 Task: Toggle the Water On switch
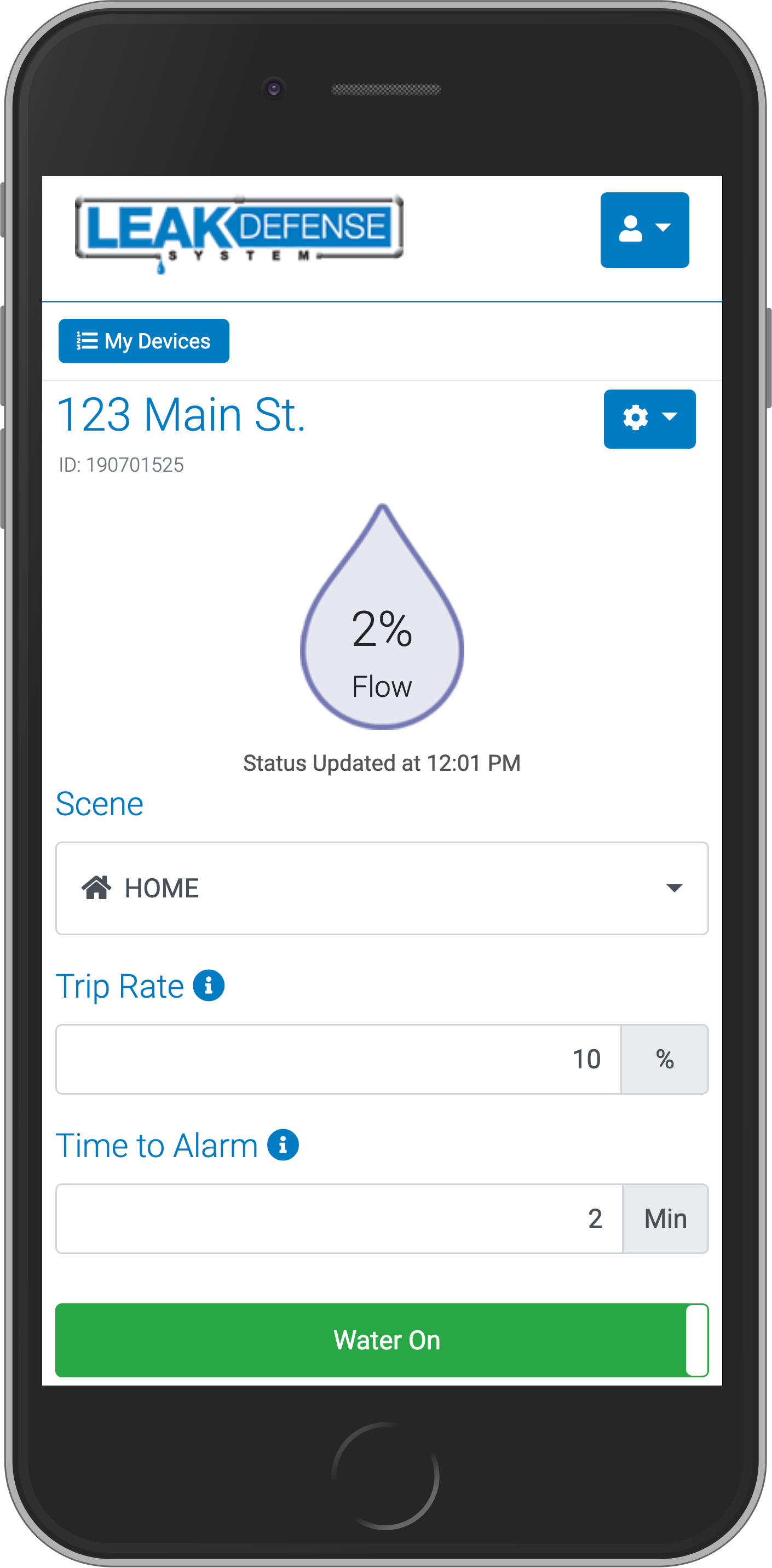[x=382, y=1340]
